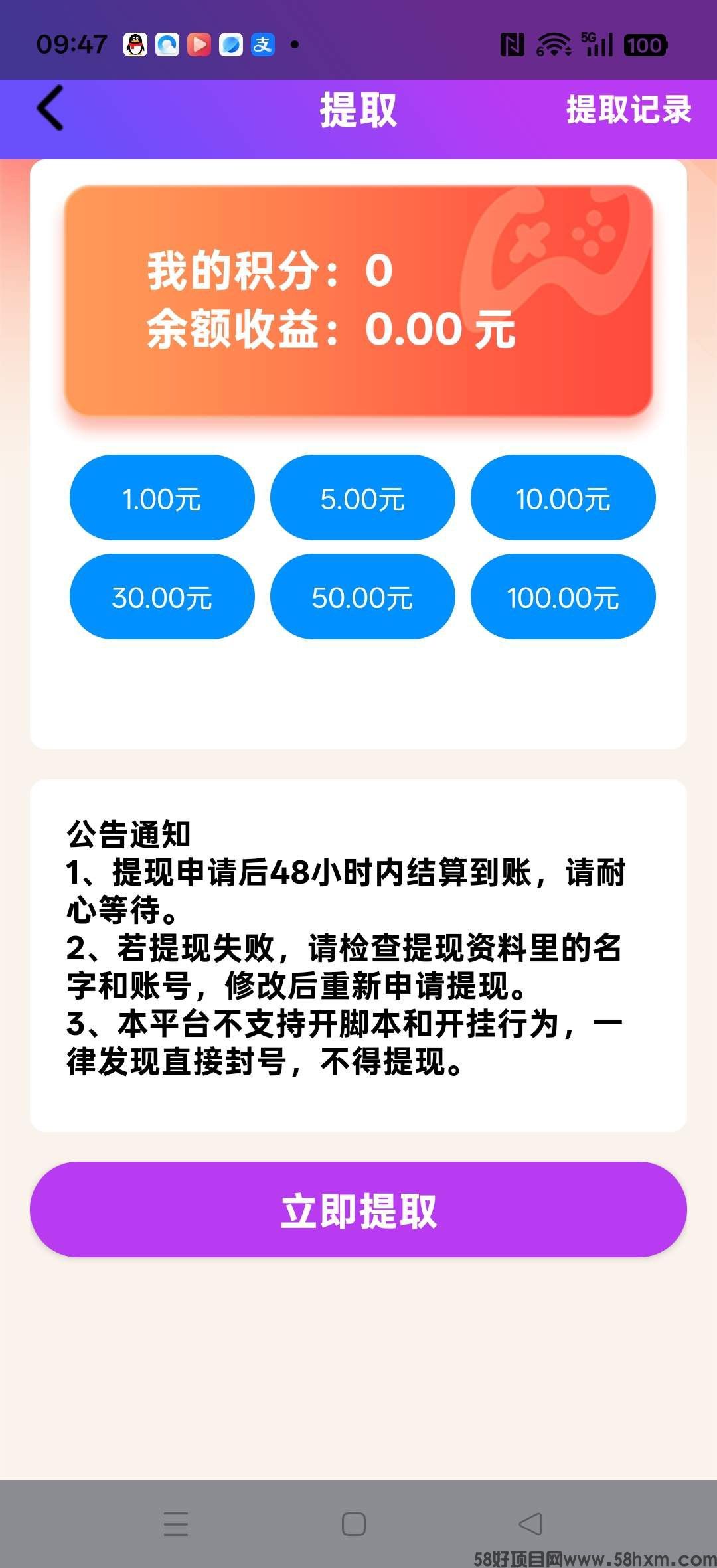Select the 50.00元 amount option

[362, 597]
